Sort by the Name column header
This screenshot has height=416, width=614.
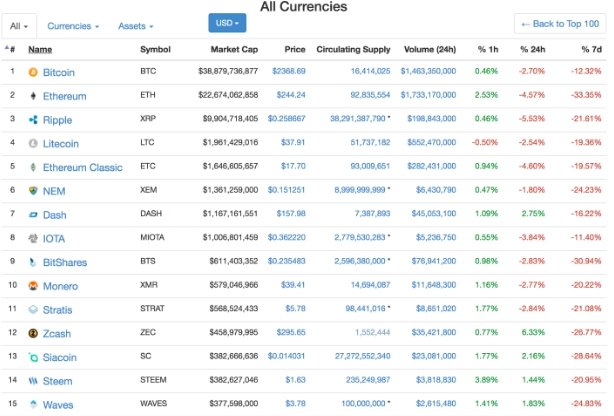click(x=40, y=49)
